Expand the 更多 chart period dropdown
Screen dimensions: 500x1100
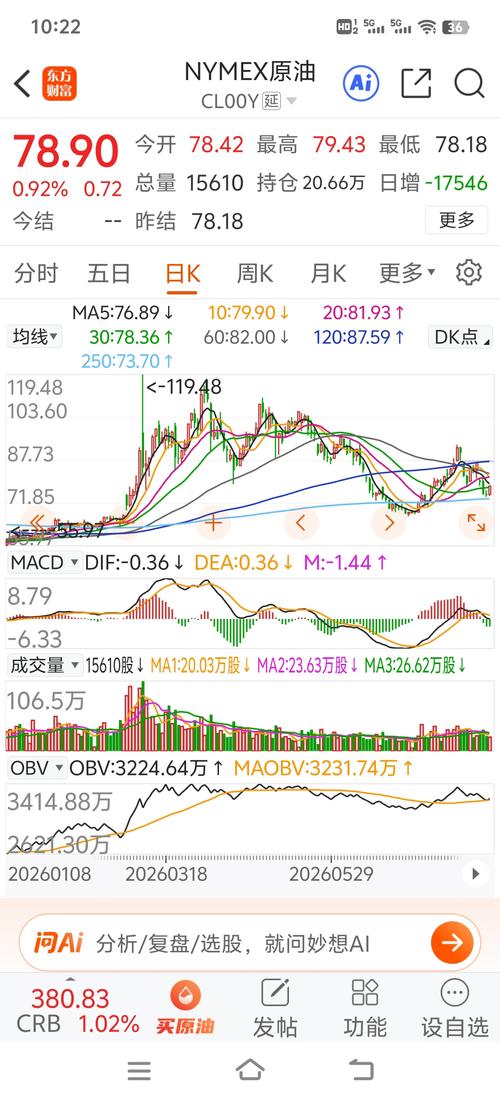click(x=407, y=272)
